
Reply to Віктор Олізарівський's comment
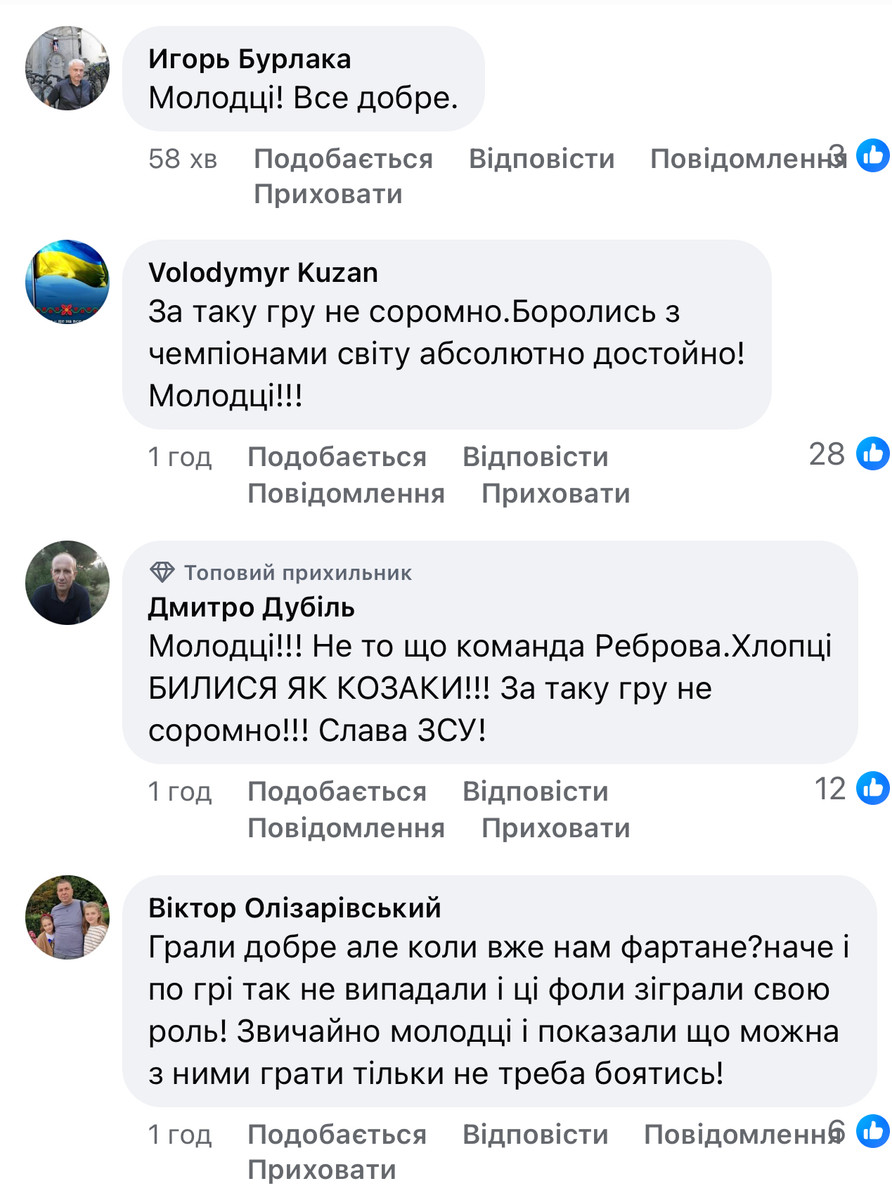pyautogui.click(x=535, y=1134)
